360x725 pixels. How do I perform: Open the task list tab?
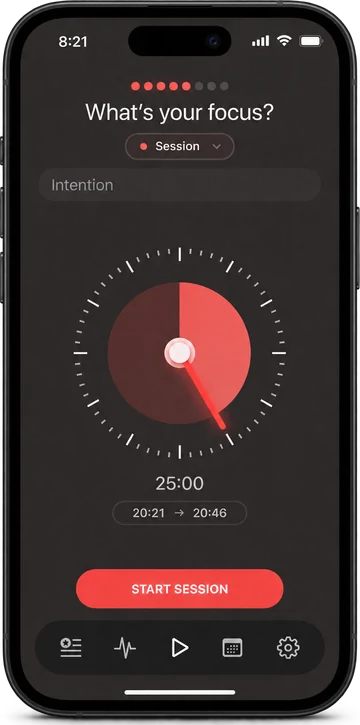(71, 647)
